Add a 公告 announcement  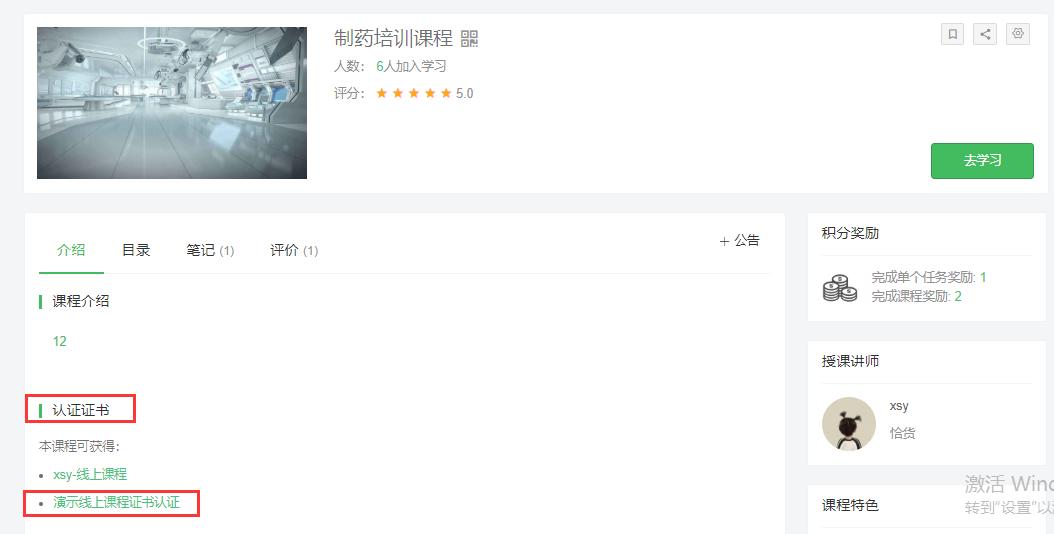tap(739, 240)
